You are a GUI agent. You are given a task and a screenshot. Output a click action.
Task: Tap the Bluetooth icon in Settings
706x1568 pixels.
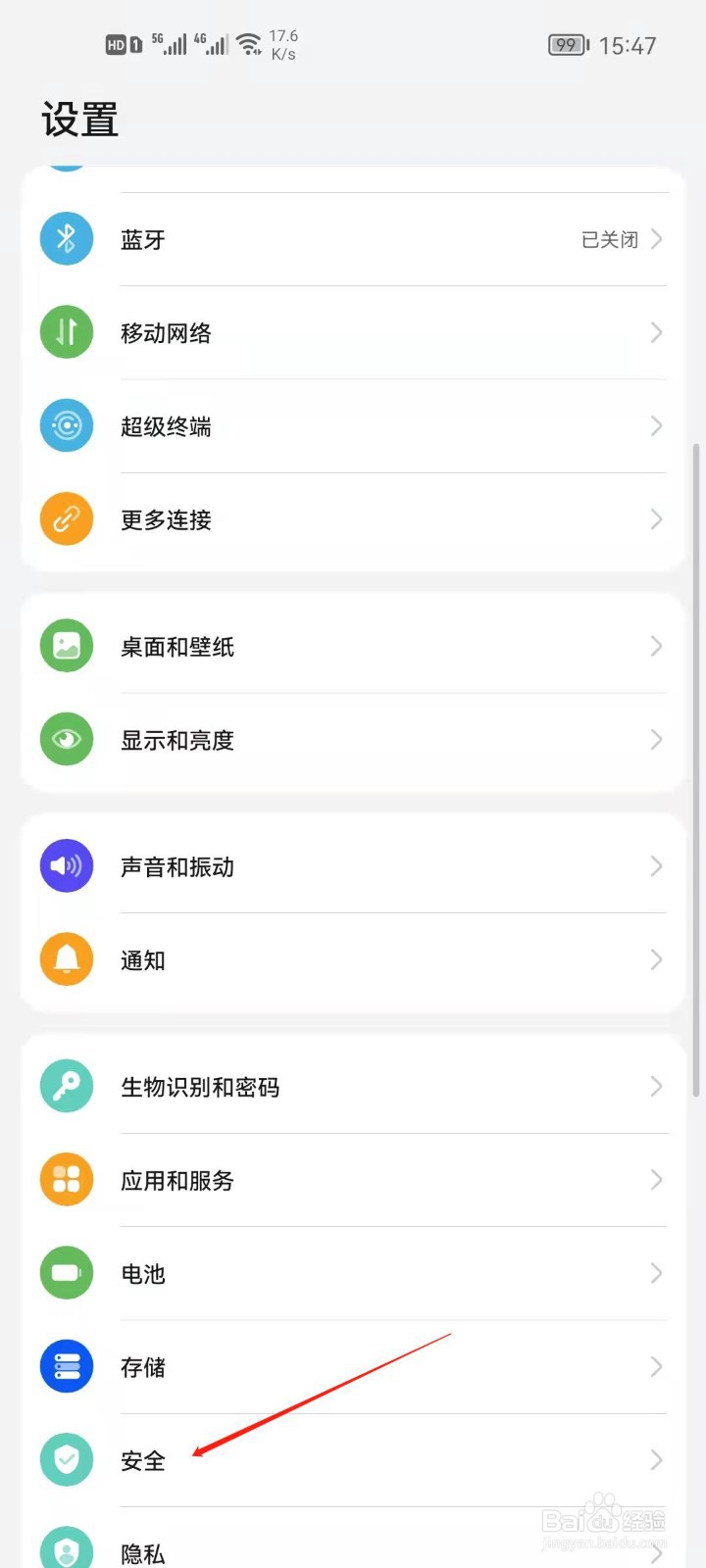tap(66, 239)
